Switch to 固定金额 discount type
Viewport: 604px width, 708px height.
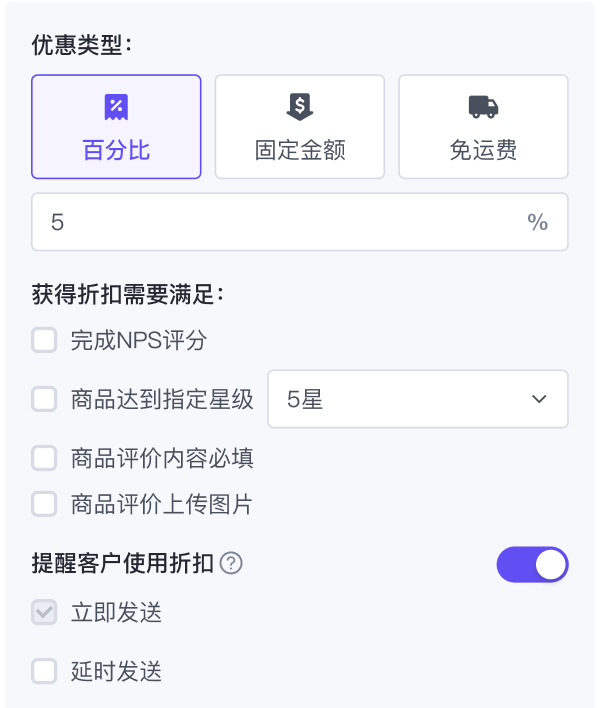point(300,127)
